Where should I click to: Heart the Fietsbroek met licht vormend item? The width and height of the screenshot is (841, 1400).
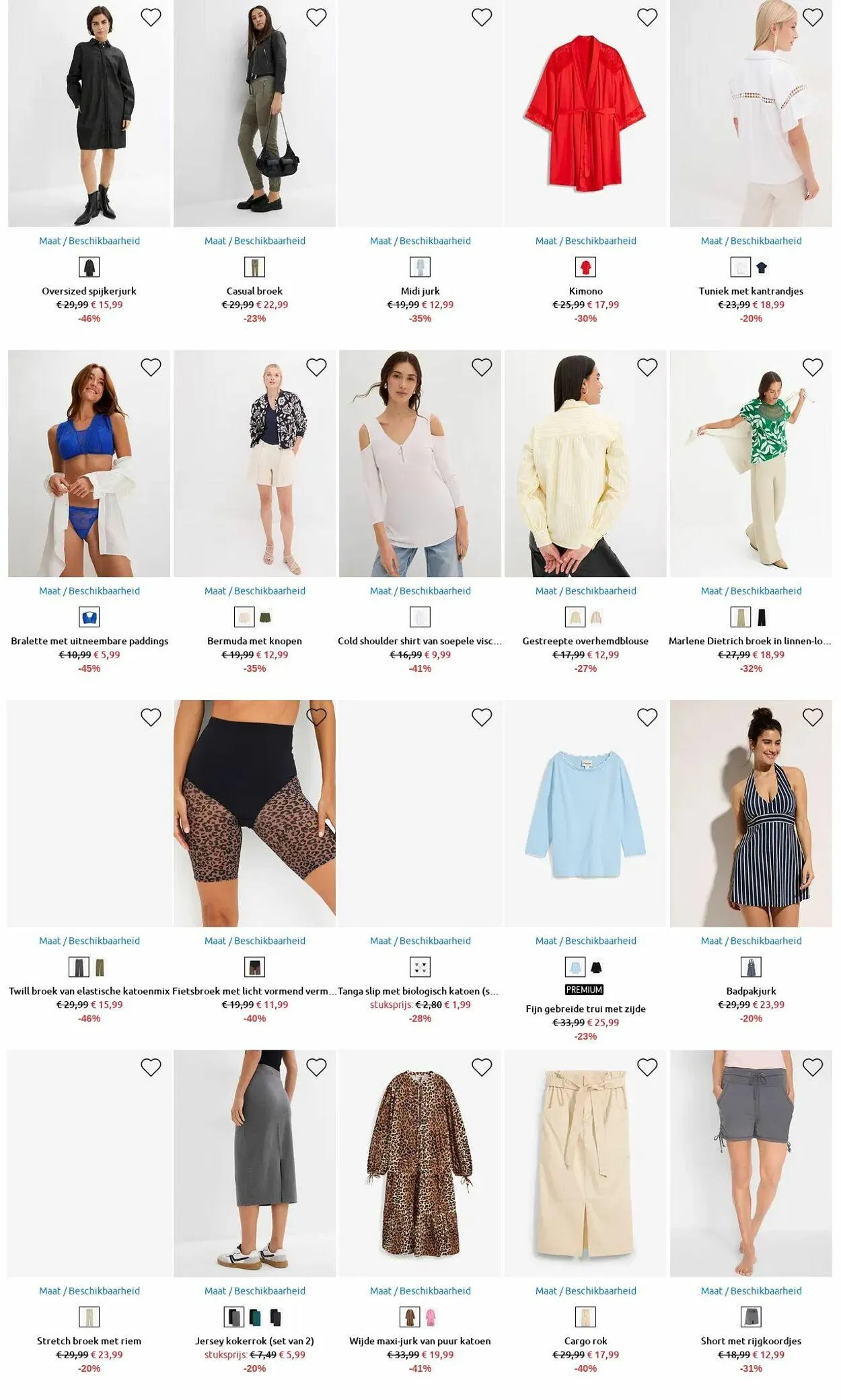[316, 717]
